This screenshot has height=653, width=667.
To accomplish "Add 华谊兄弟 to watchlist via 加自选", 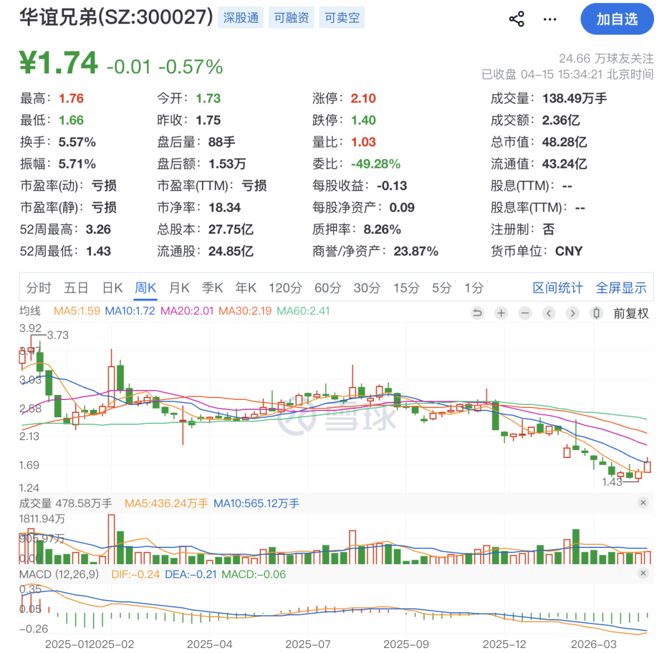I will (x=617, y=19).
